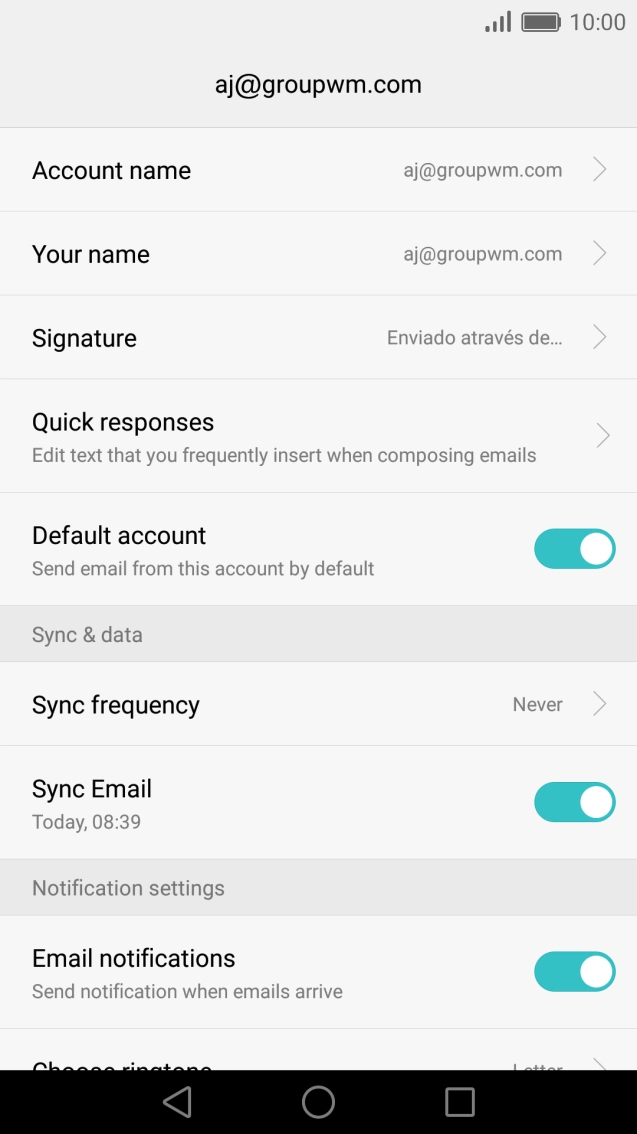This screenshot has height=1134, width=637.
Task: Go back using the navigation bar
Action: (x=177, y=1102)
